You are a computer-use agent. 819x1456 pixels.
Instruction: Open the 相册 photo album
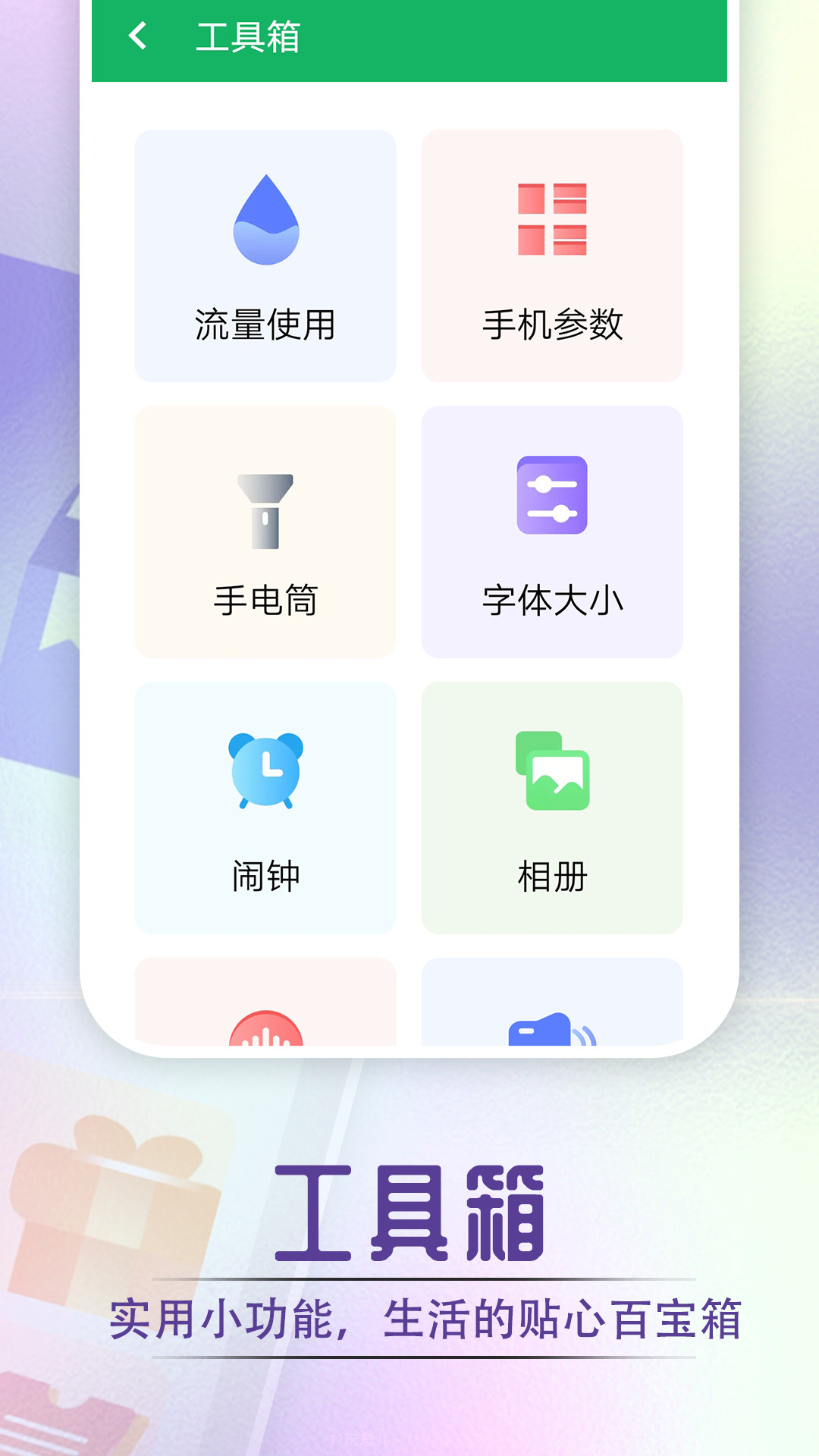(x=552, y=808)
